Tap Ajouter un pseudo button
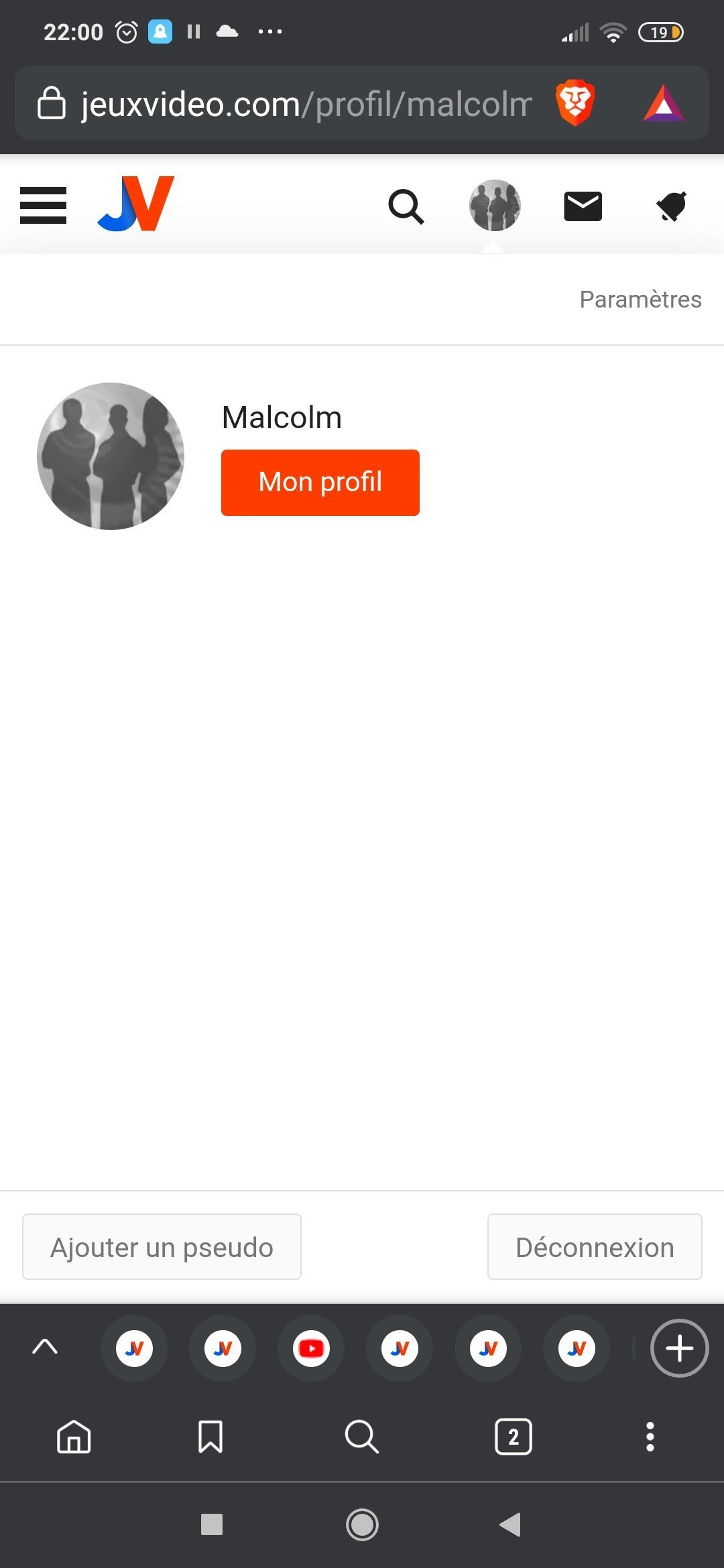The image size is (724, 1568). coord(162,1247)
